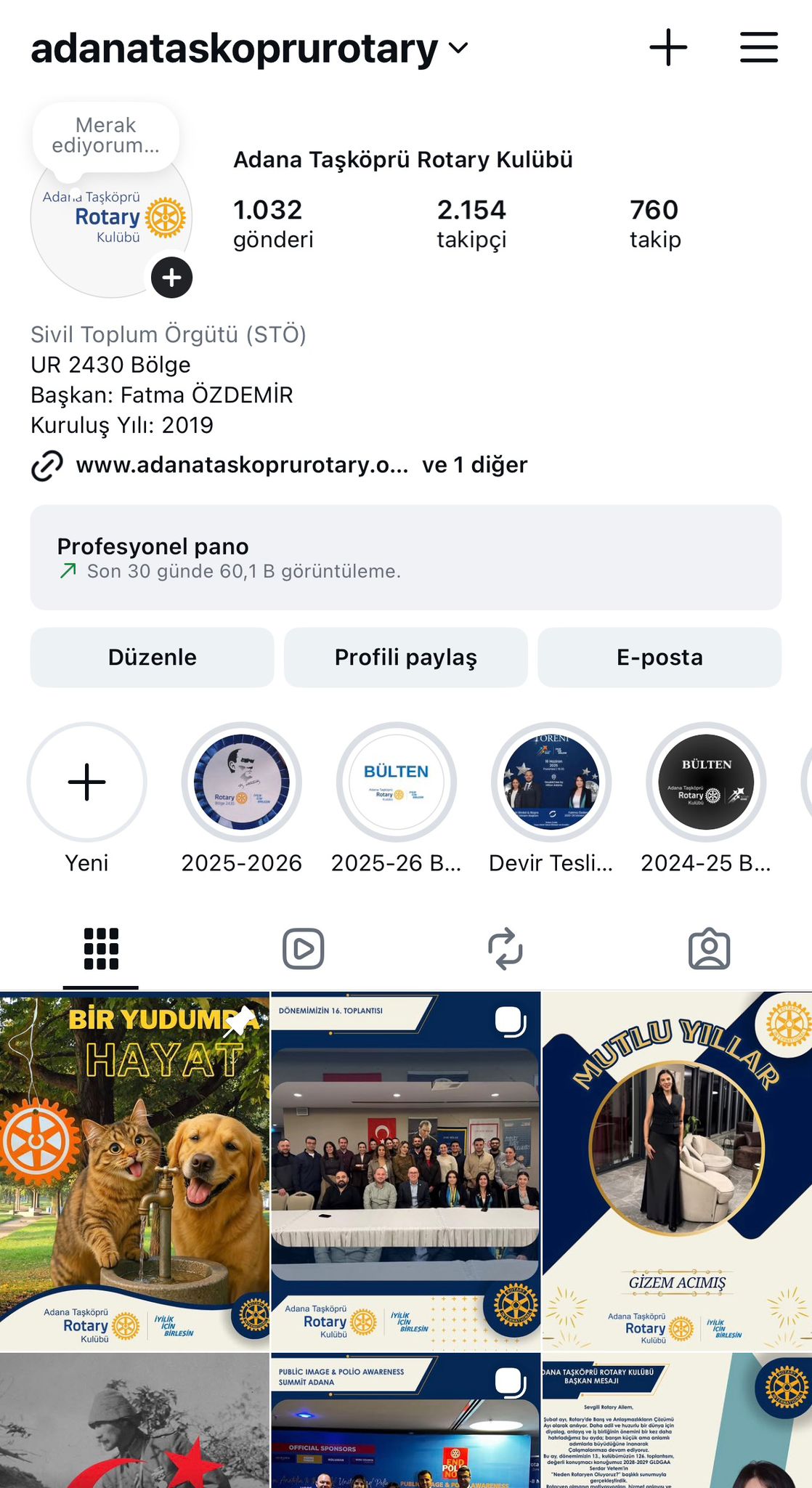Image resolution: width=812 pixels, height=1488 pixels.
Task: Open the www.adanataskoprurotary website link
Action: pyautogui.click(x=242, y=465)
